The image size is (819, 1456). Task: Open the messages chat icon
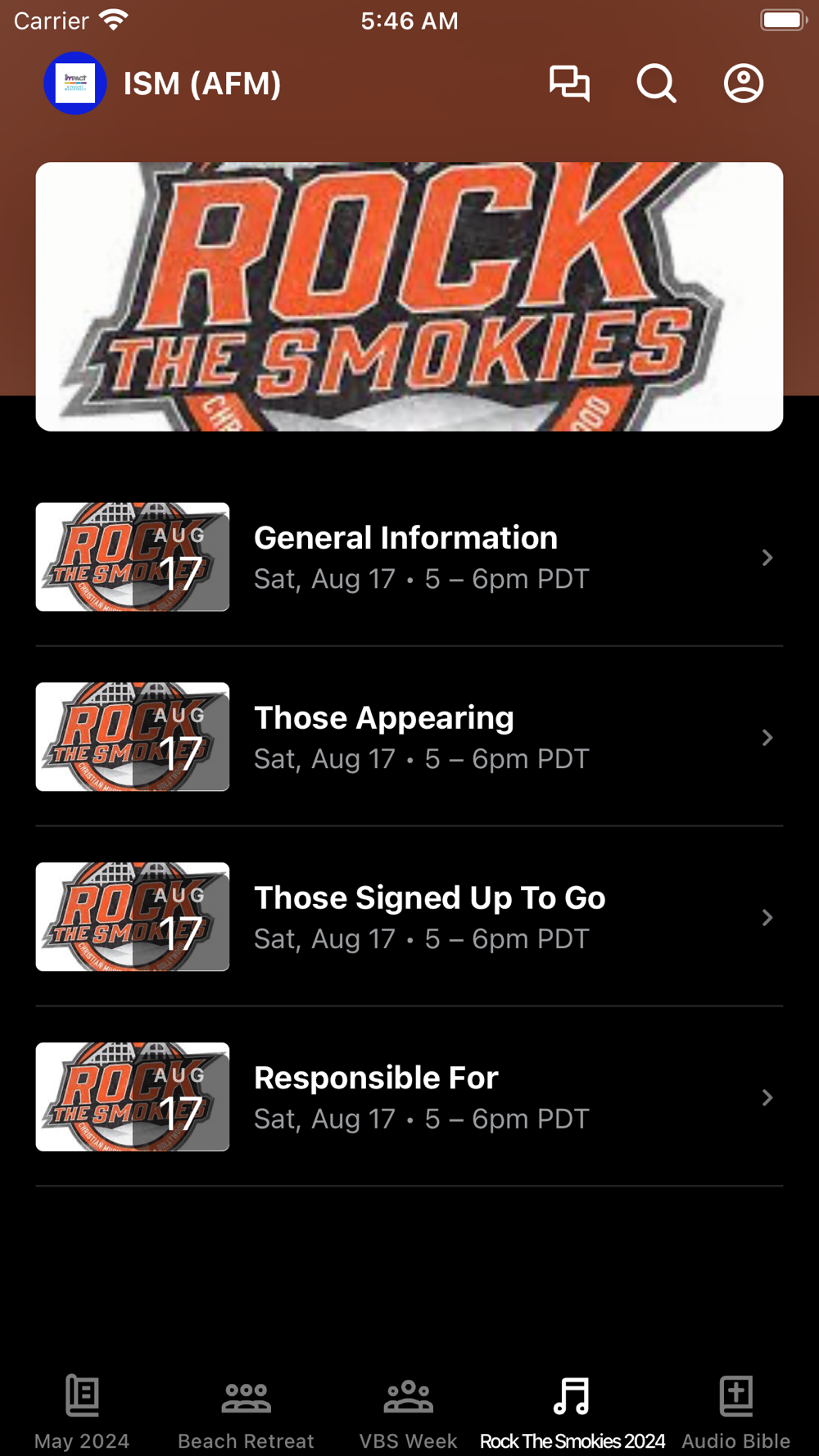pyautogui.click(x=569, y=84)
